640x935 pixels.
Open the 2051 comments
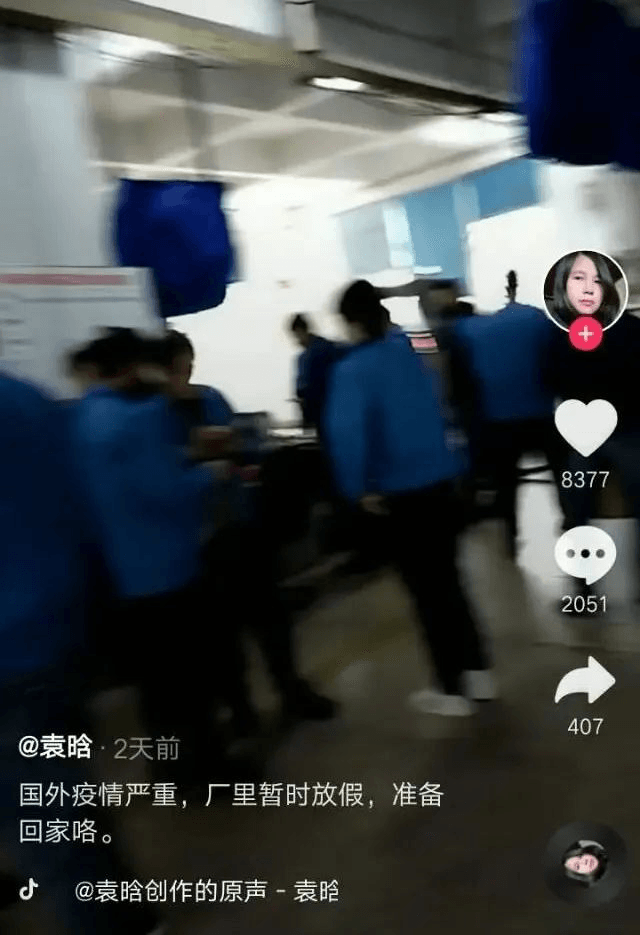point(585,555)
